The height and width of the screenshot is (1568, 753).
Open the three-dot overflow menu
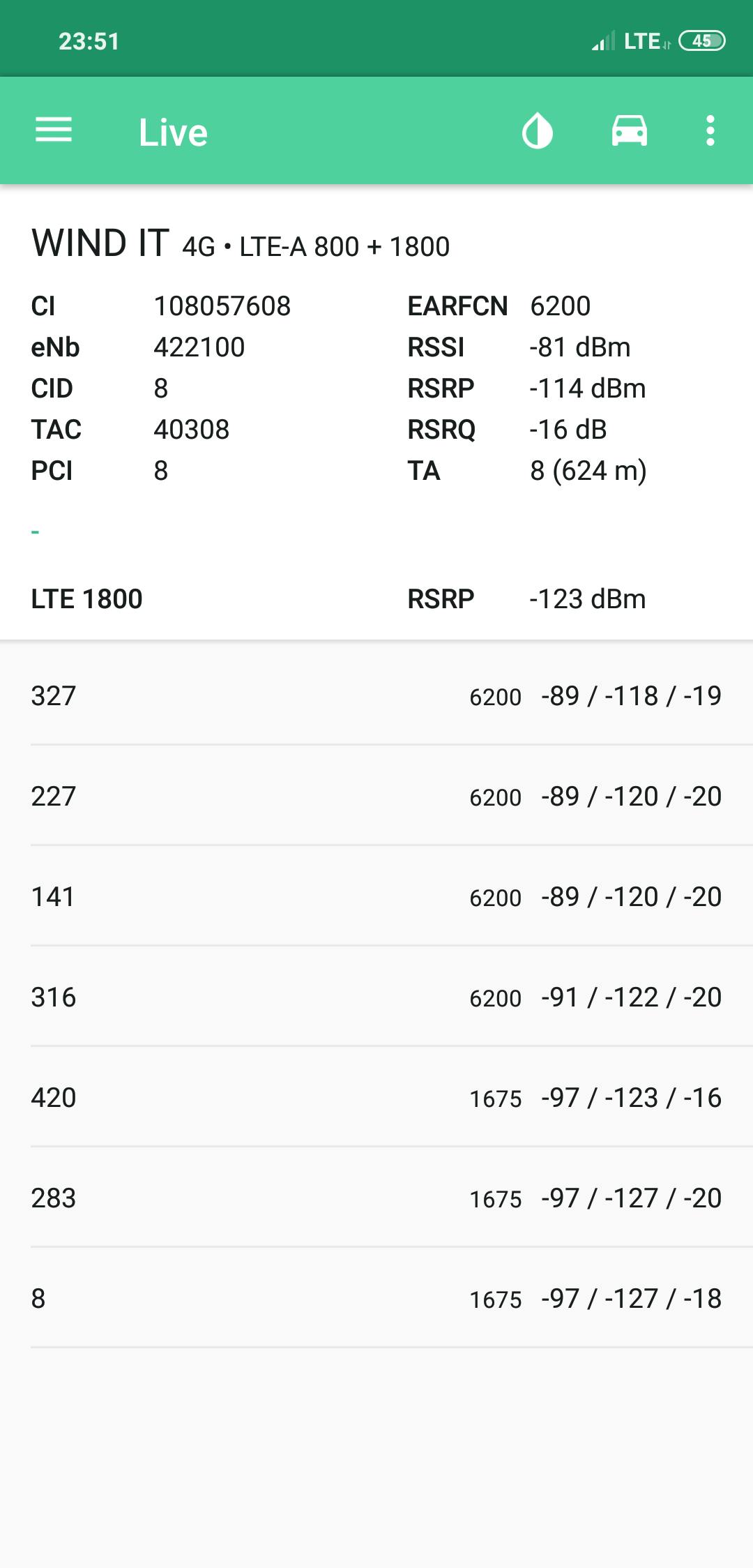pos(710,130)
